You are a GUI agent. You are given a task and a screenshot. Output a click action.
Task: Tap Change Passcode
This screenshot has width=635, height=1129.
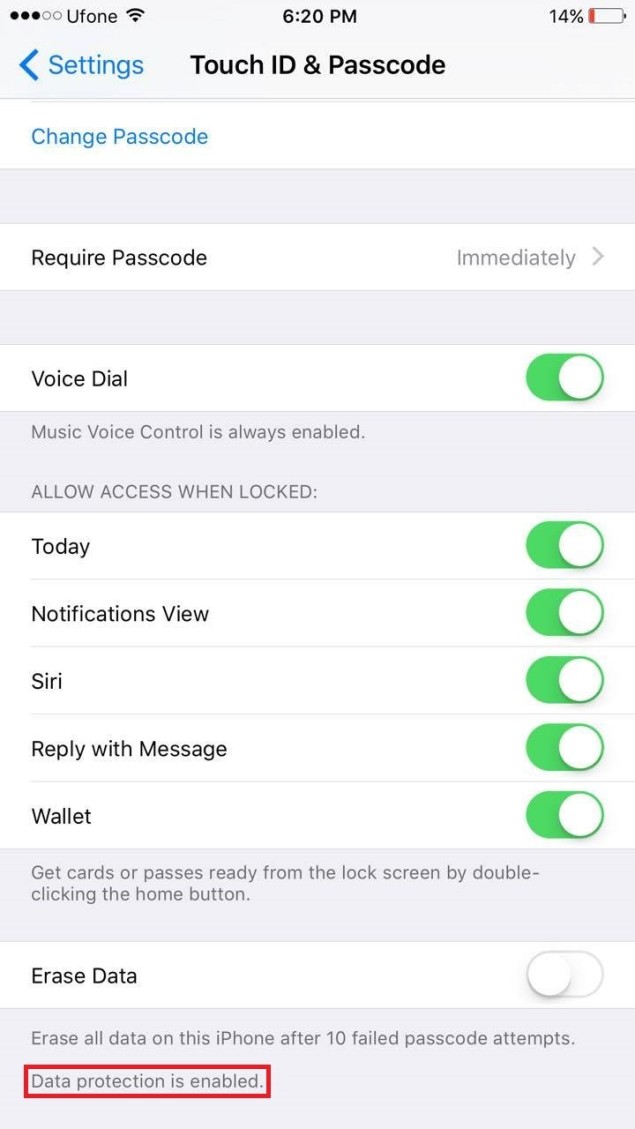click(x=119, y=137)
